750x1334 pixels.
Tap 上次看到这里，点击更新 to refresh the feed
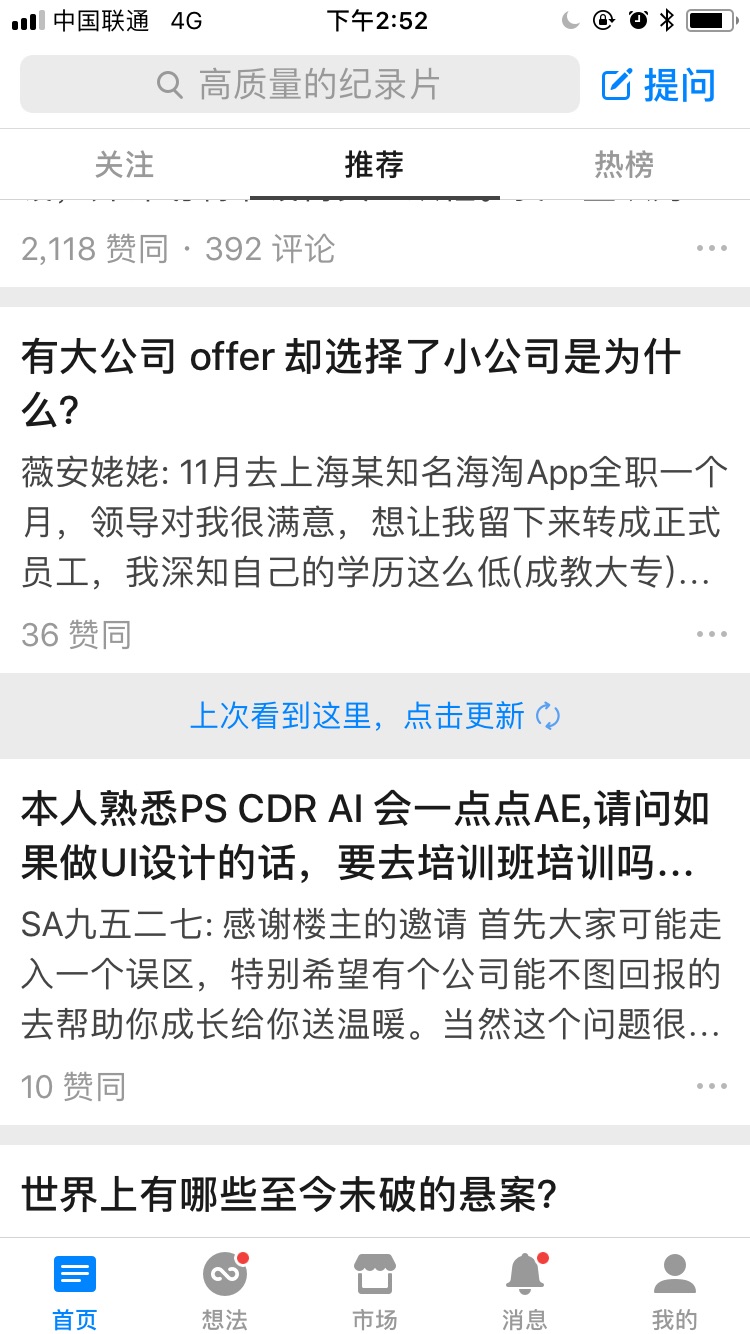tap(375, 716)
